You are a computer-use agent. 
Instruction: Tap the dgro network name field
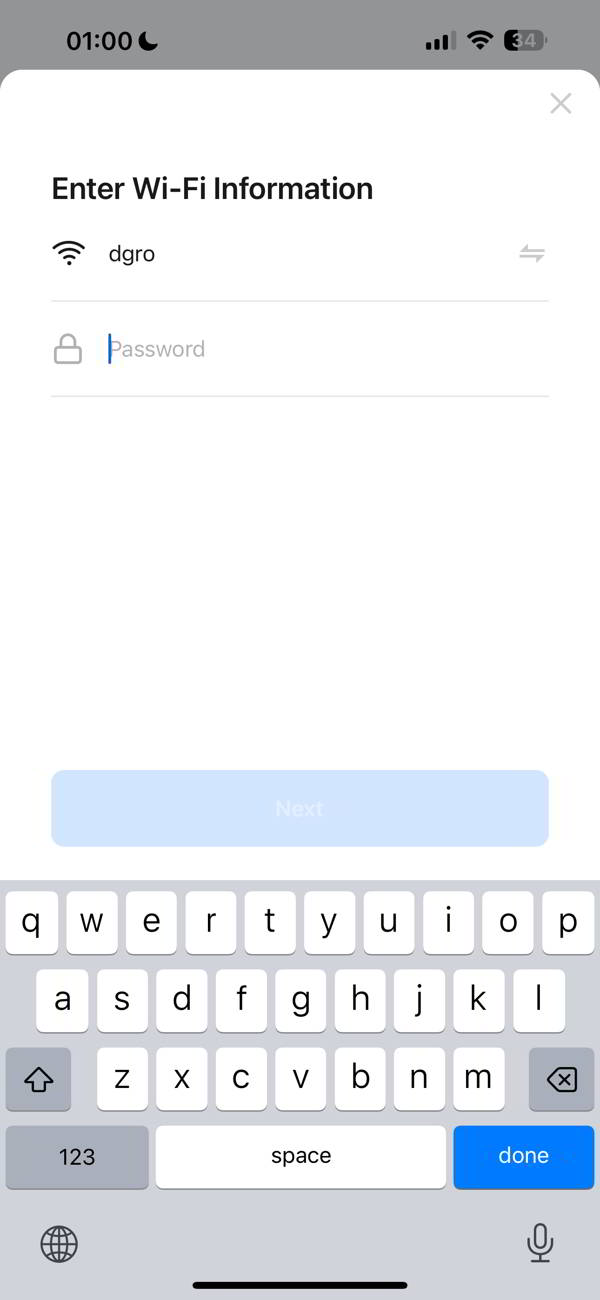coord(300,254)
